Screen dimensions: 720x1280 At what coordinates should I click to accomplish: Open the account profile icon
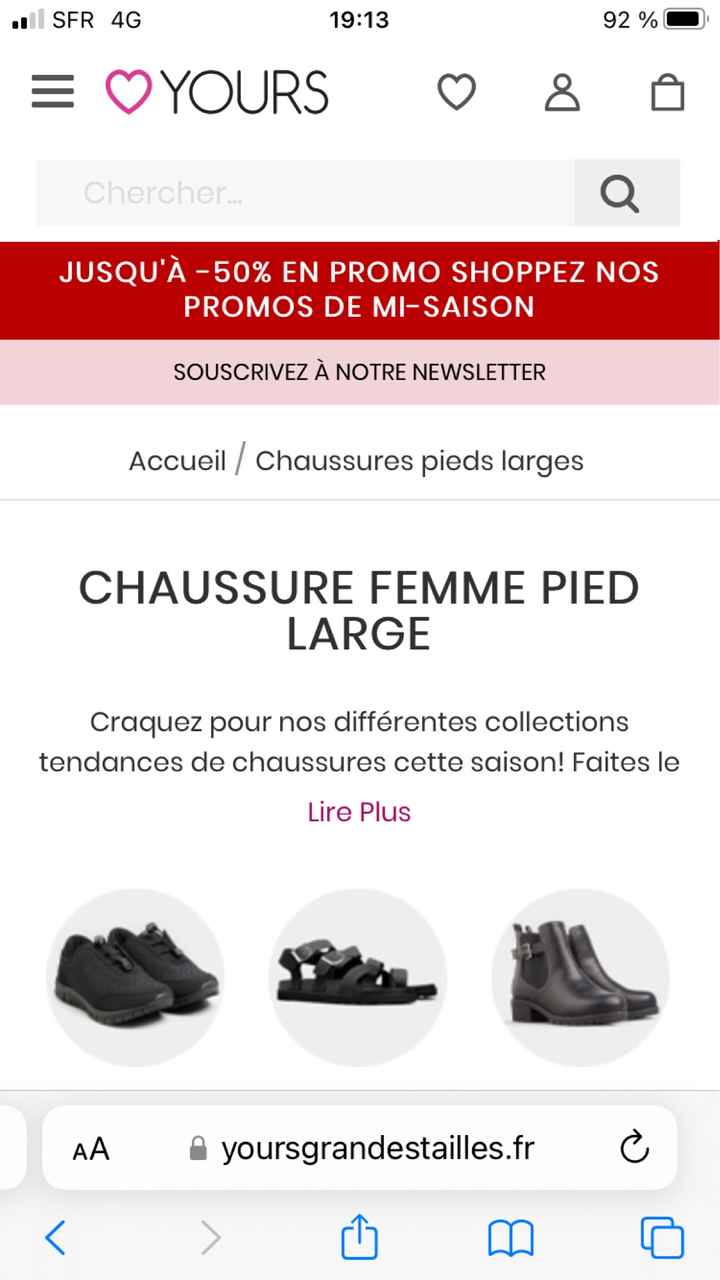pos(563,92)
